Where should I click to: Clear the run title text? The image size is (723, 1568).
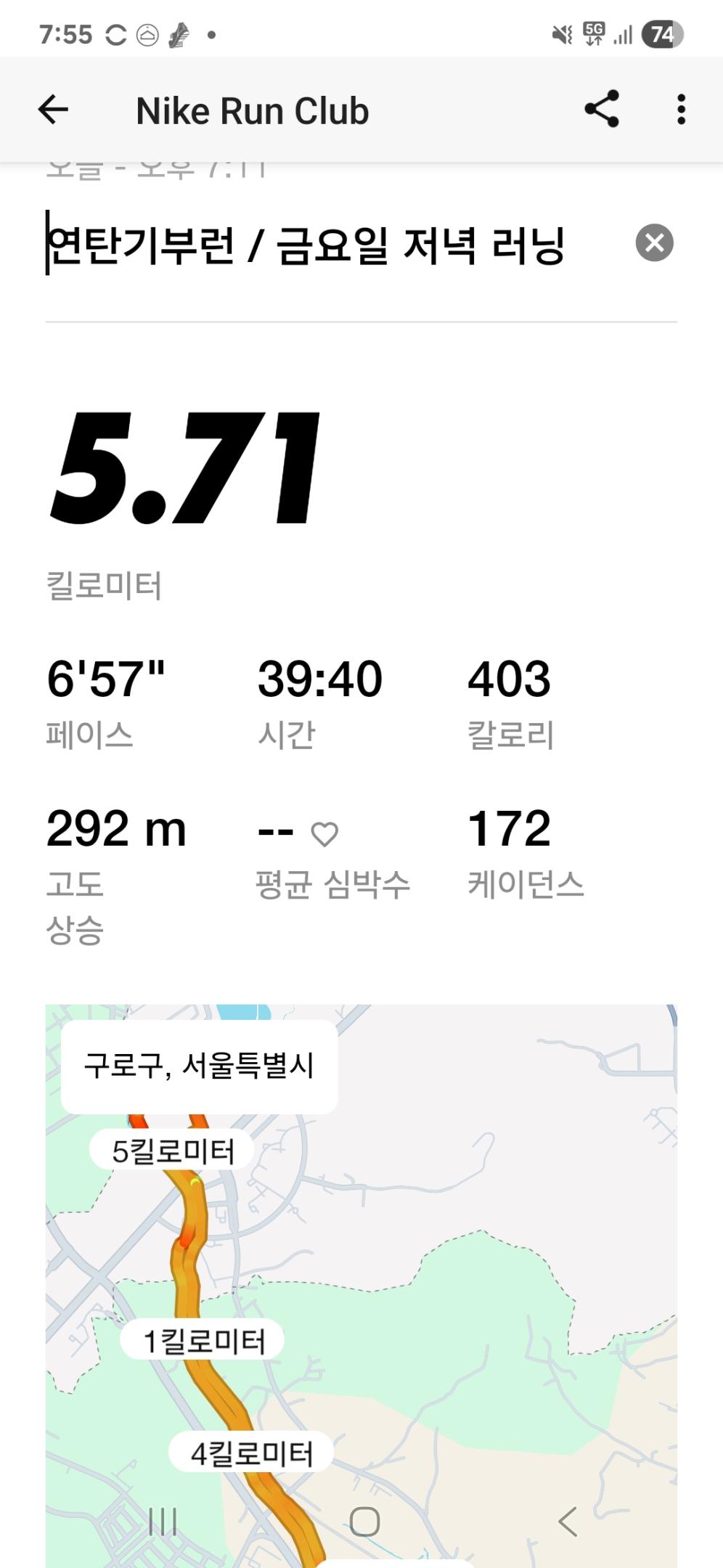click(x=654, y=242)
